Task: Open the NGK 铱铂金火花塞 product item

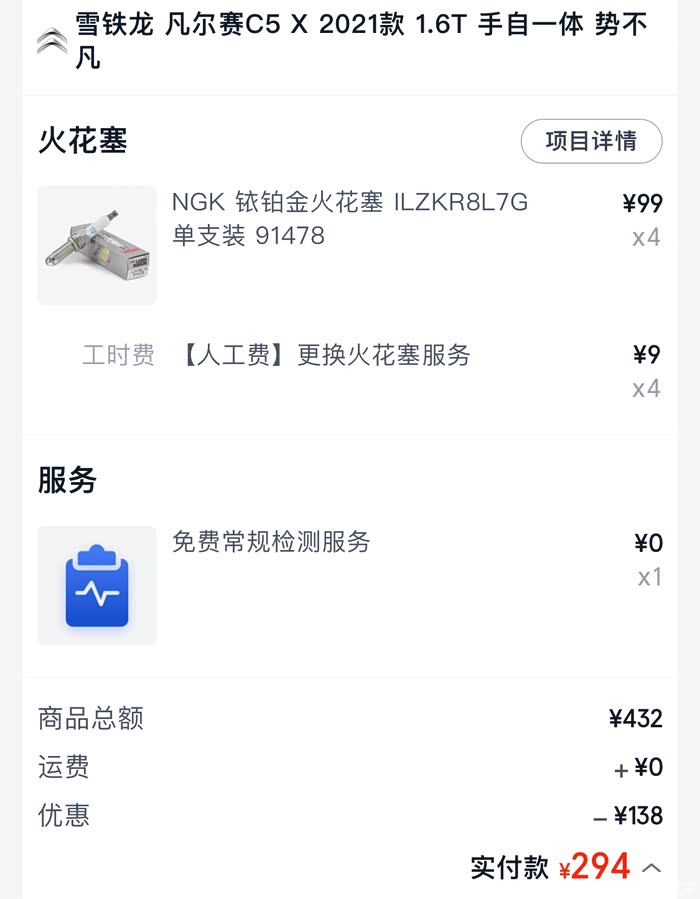Action: pyautogui.click(x=349, y=219)
